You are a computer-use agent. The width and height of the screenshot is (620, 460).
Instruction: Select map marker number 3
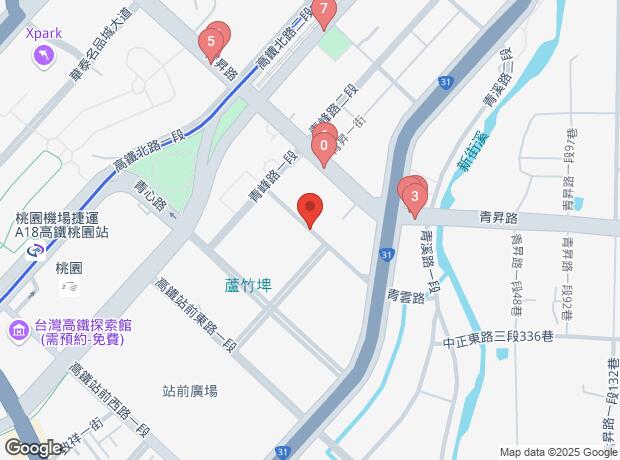(414, 197)
